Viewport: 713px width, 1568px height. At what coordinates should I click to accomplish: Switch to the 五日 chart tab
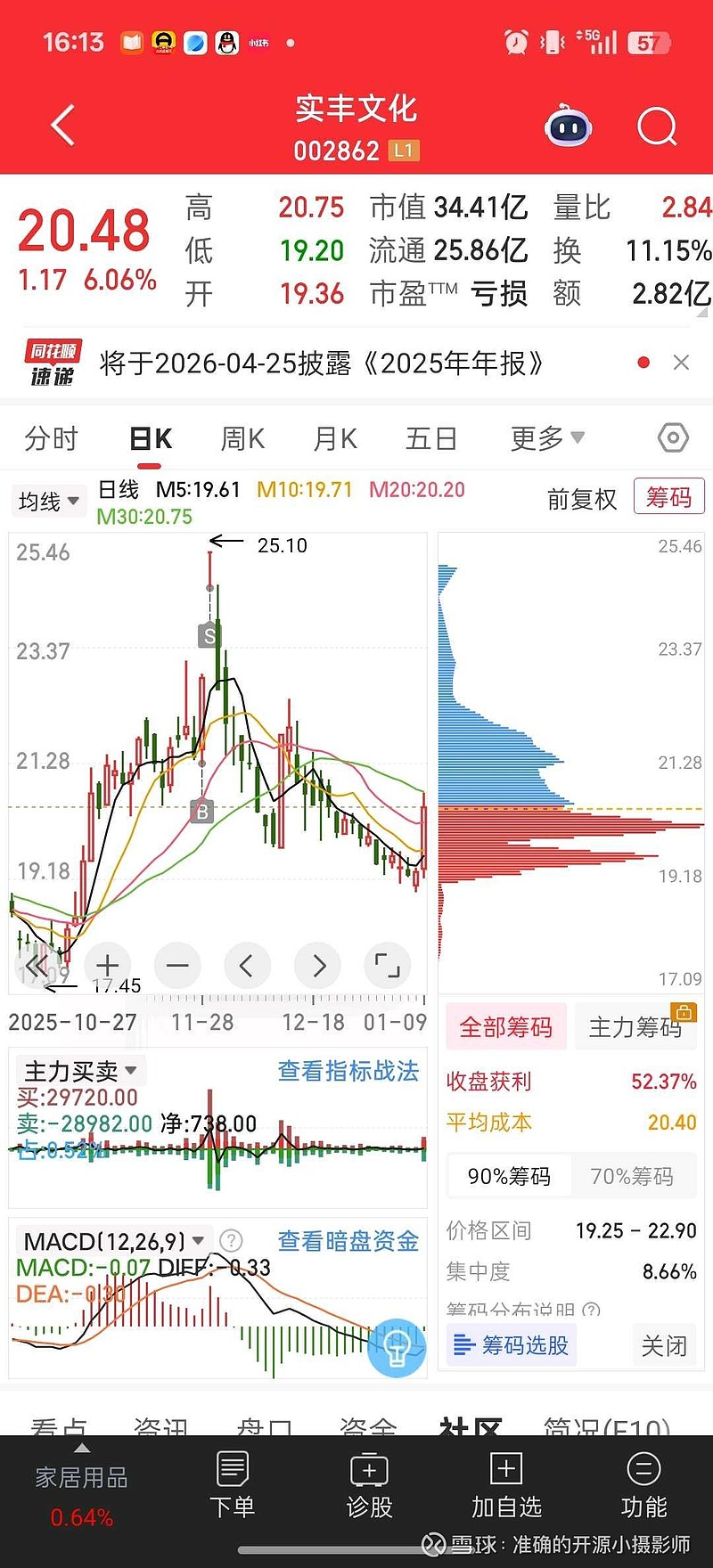(431, 438)
